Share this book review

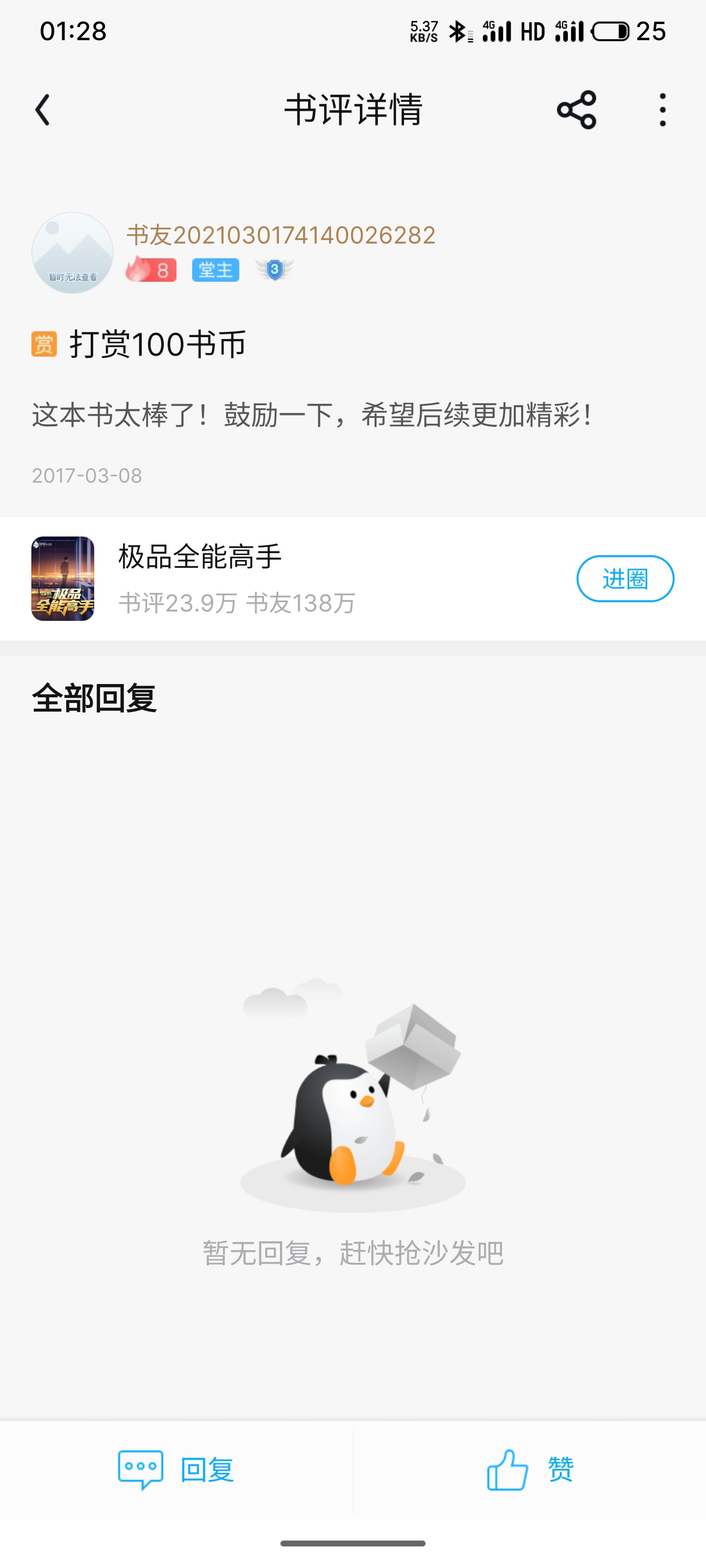tap(576, 110)
